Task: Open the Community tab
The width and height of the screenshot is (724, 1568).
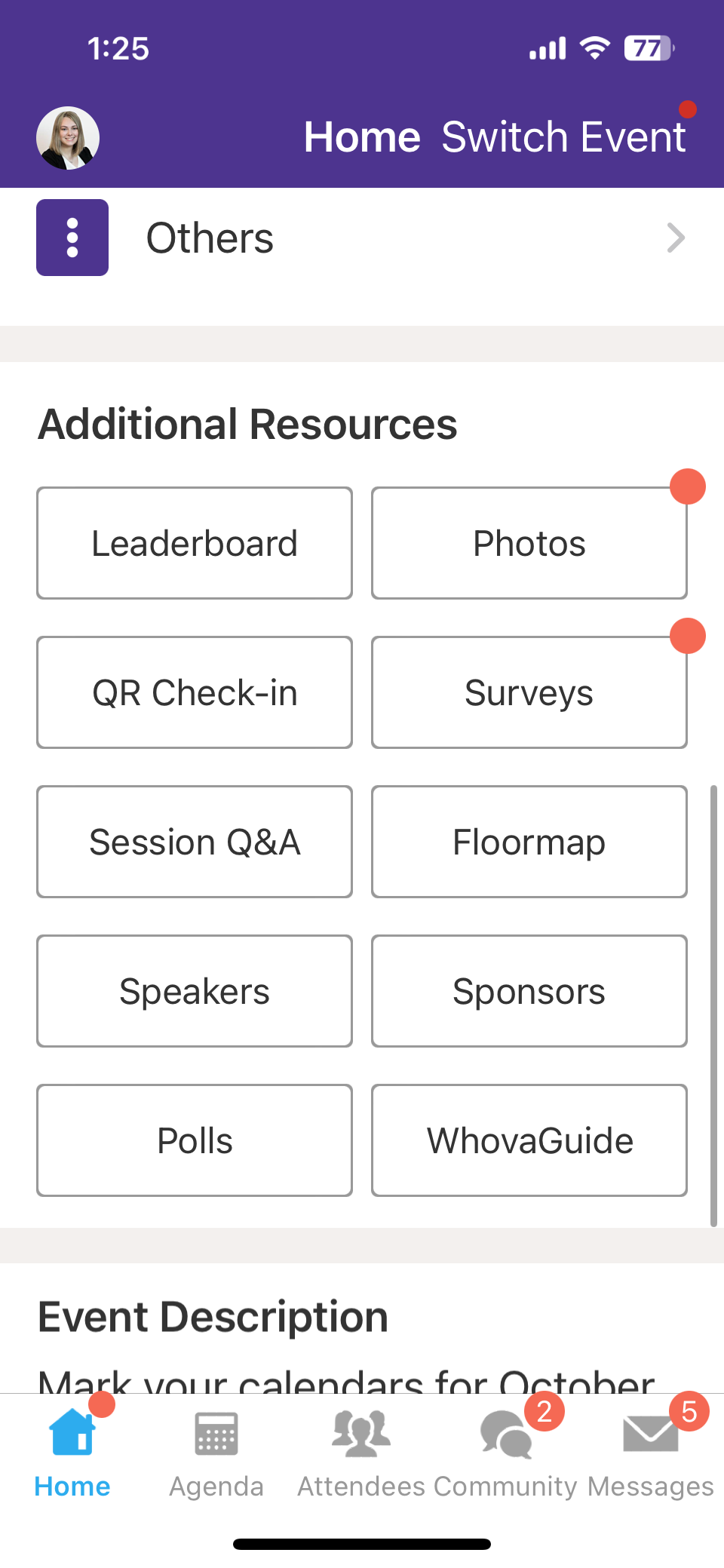Action: [x=505, y=1454]
